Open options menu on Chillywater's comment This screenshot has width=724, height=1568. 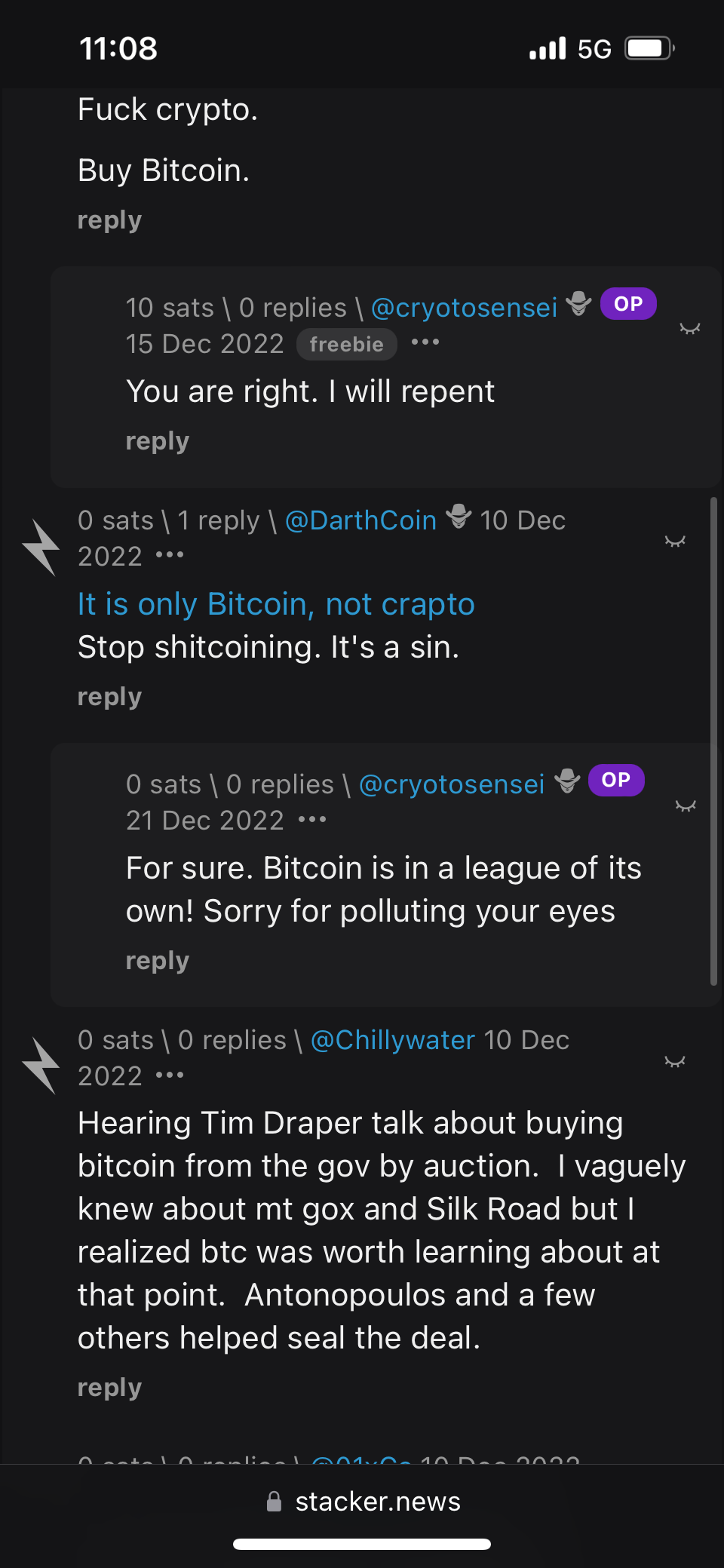tap(170, 1075)
